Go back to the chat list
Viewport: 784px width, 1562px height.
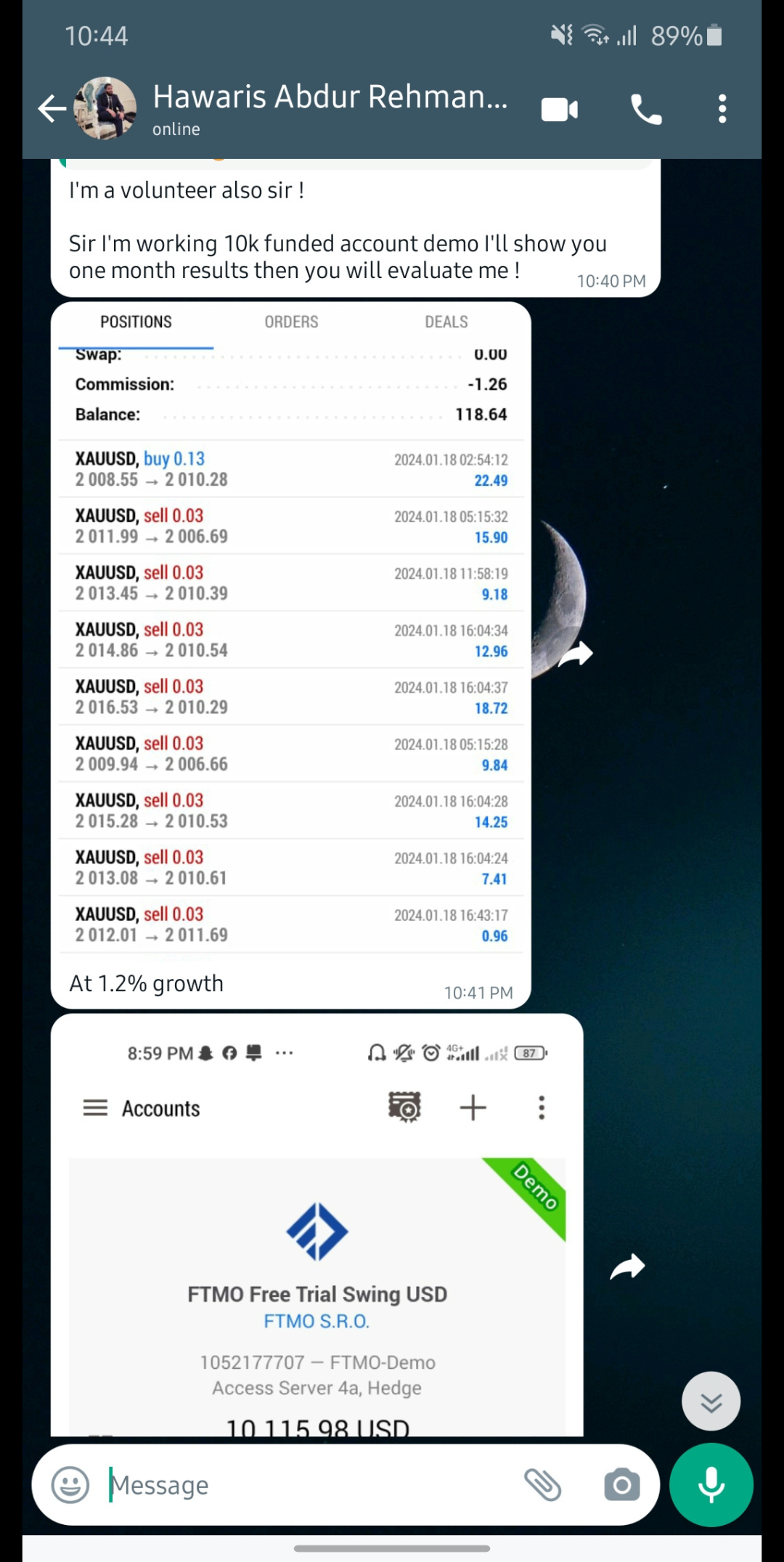pos(52,109)
